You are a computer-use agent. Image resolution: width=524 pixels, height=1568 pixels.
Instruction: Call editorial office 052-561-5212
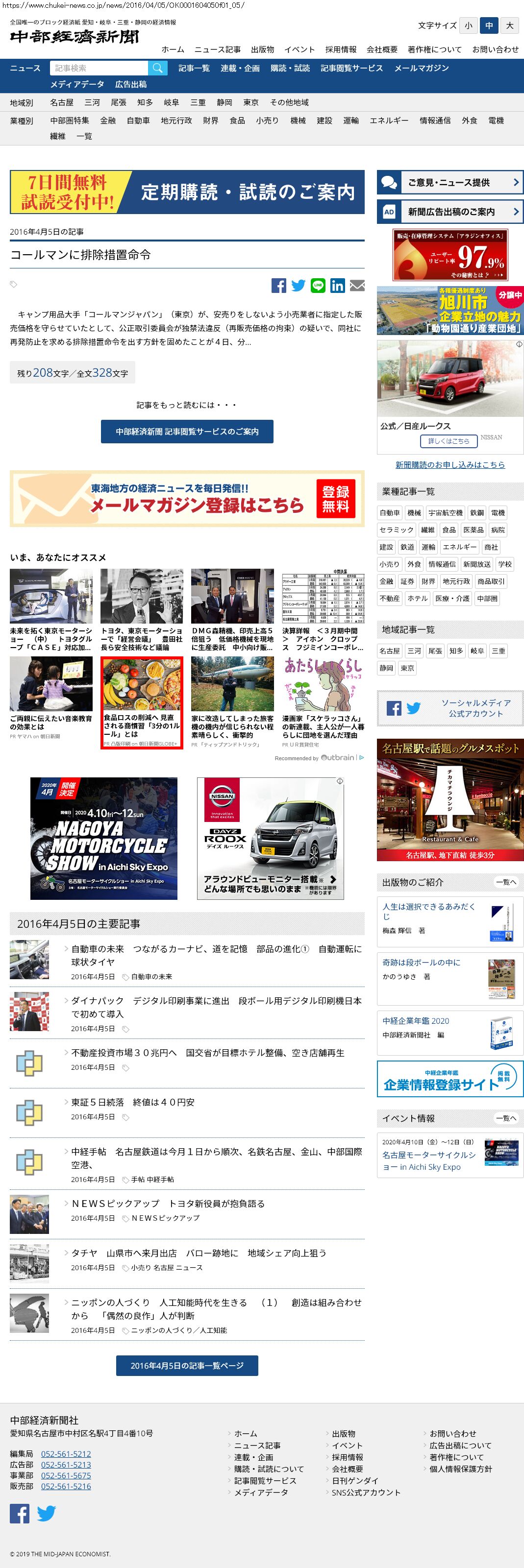pyautogui.click(x=66, y=1453)
